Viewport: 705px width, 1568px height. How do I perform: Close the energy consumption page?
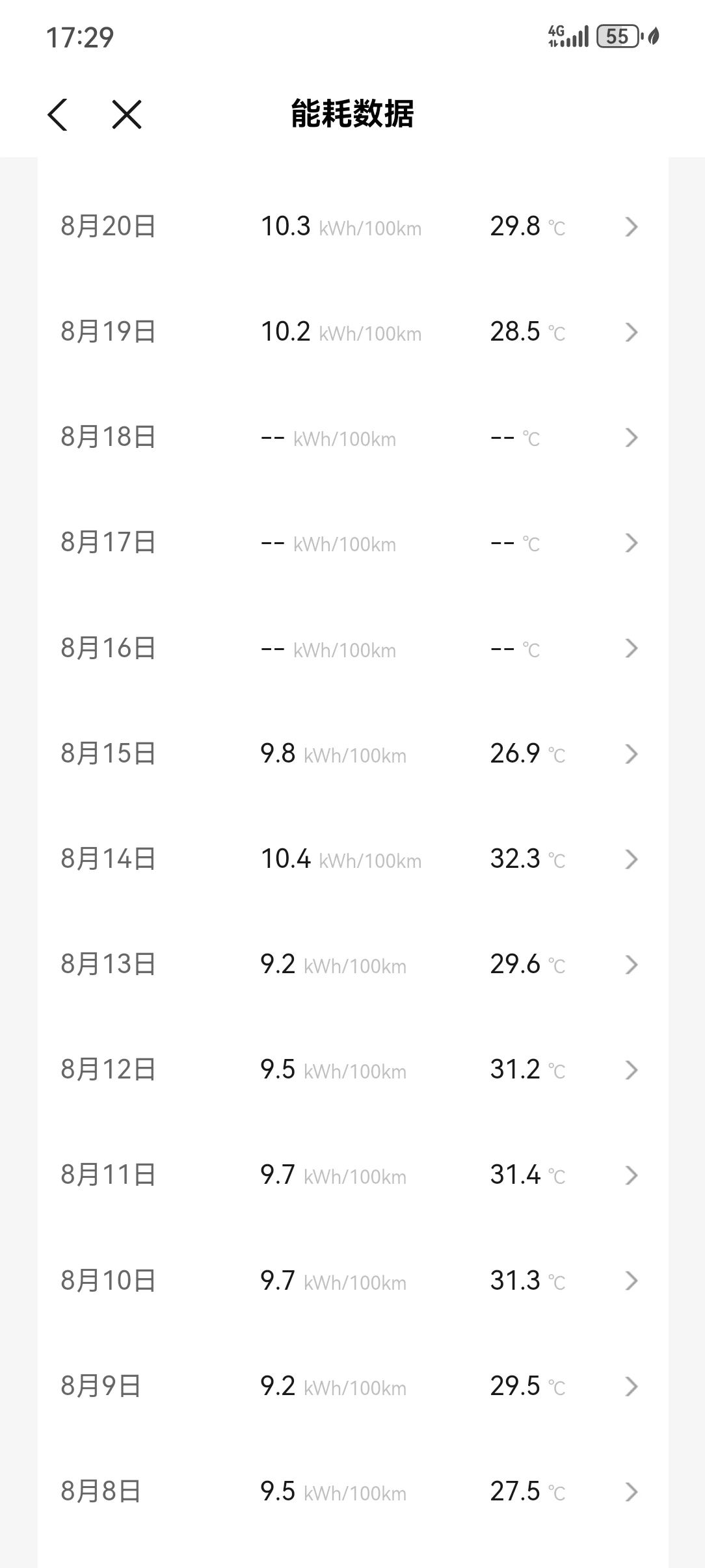pyautogui.click(x=127, y=114)
